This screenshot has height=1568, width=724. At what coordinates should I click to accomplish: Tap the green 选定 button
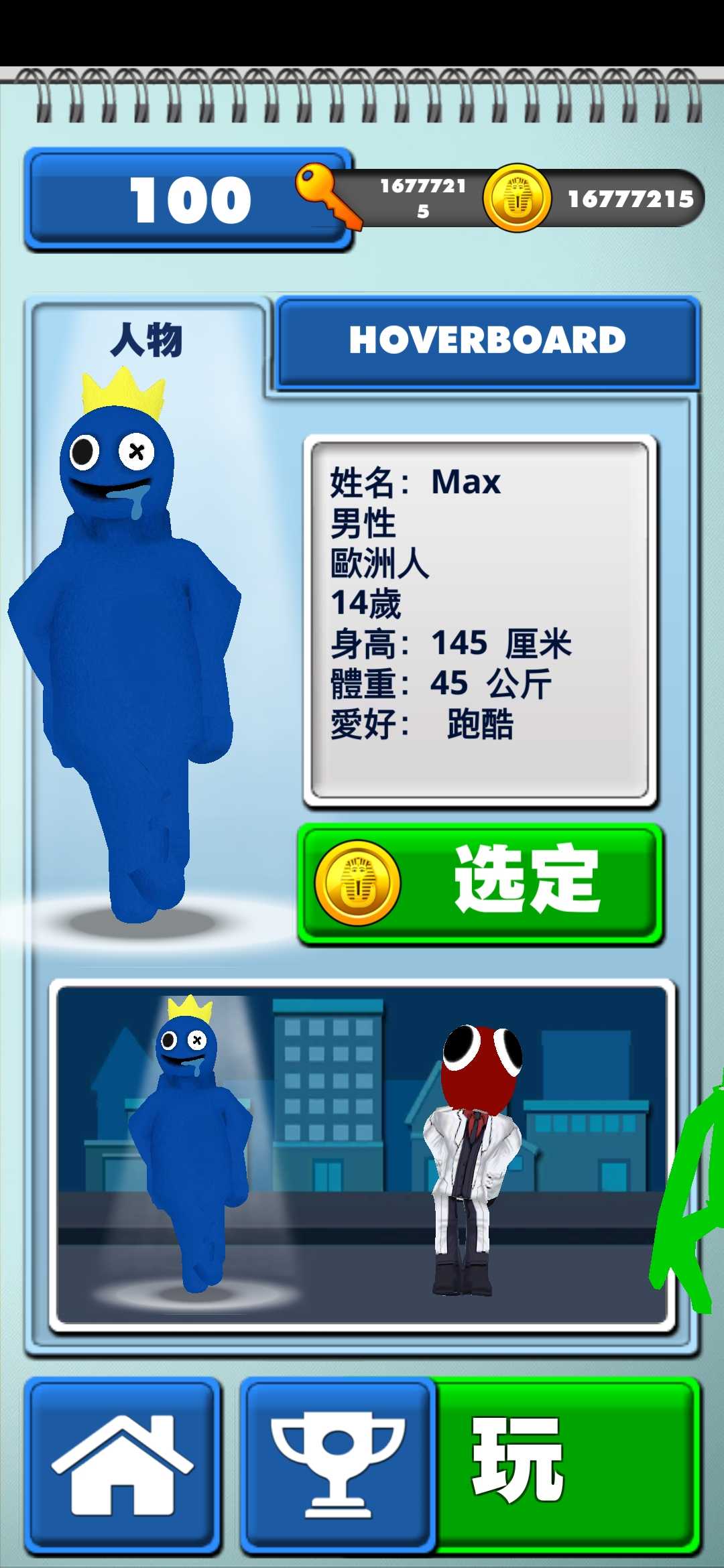(481, 883)
